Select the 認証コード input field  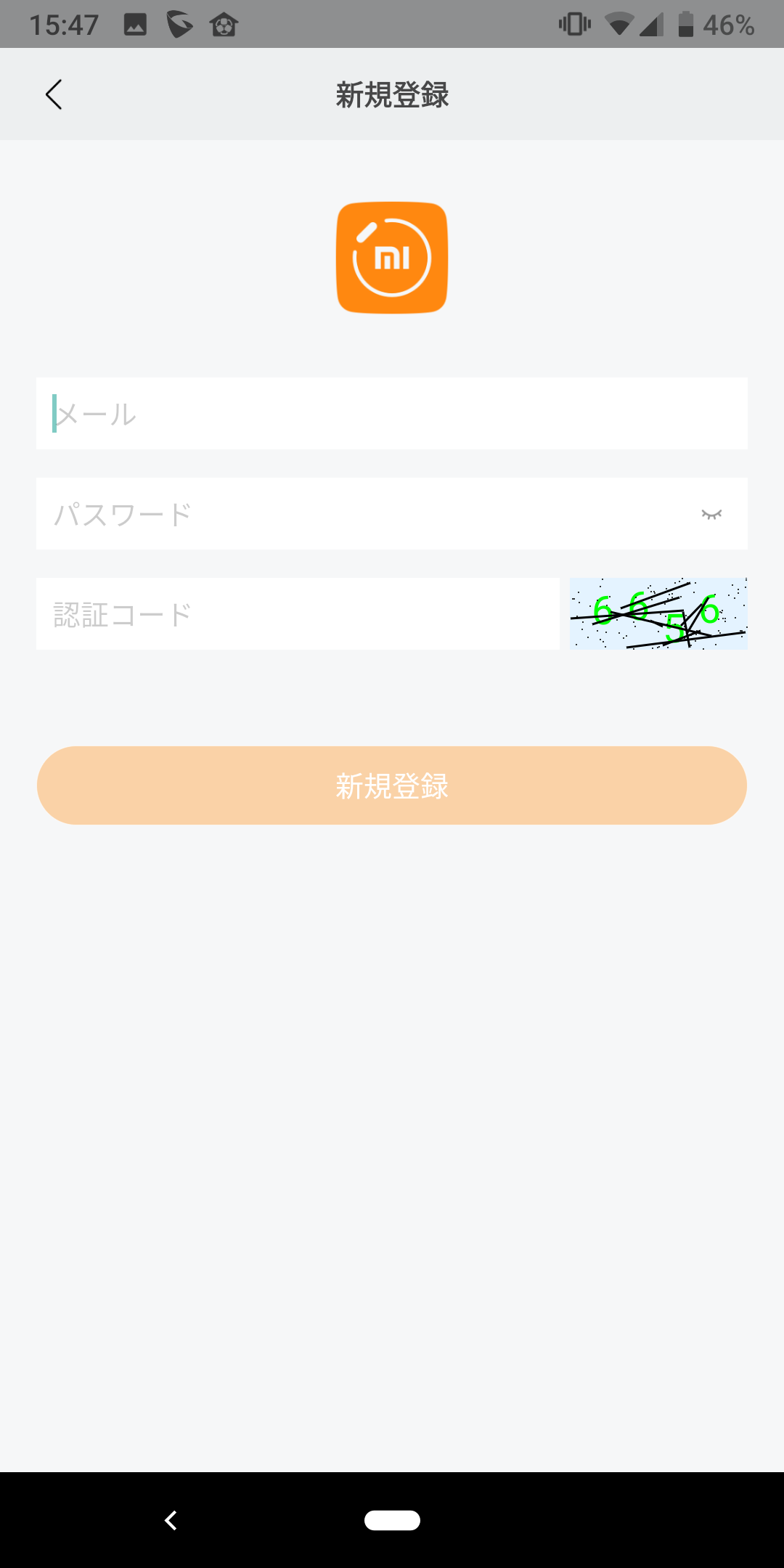coord(298,613)
